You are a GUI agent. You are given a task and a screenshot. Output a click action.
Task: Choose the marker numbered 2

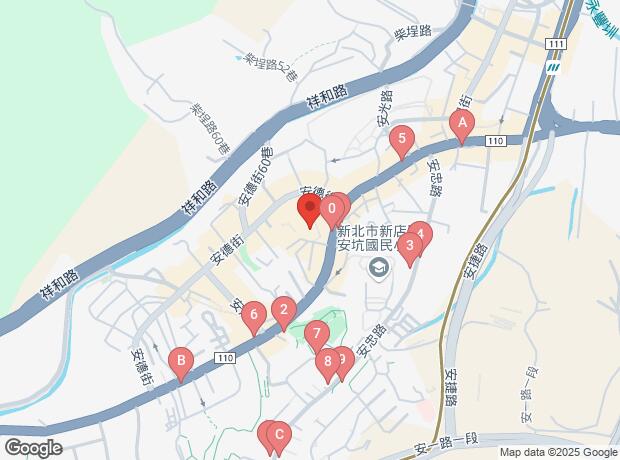(284, 310)
